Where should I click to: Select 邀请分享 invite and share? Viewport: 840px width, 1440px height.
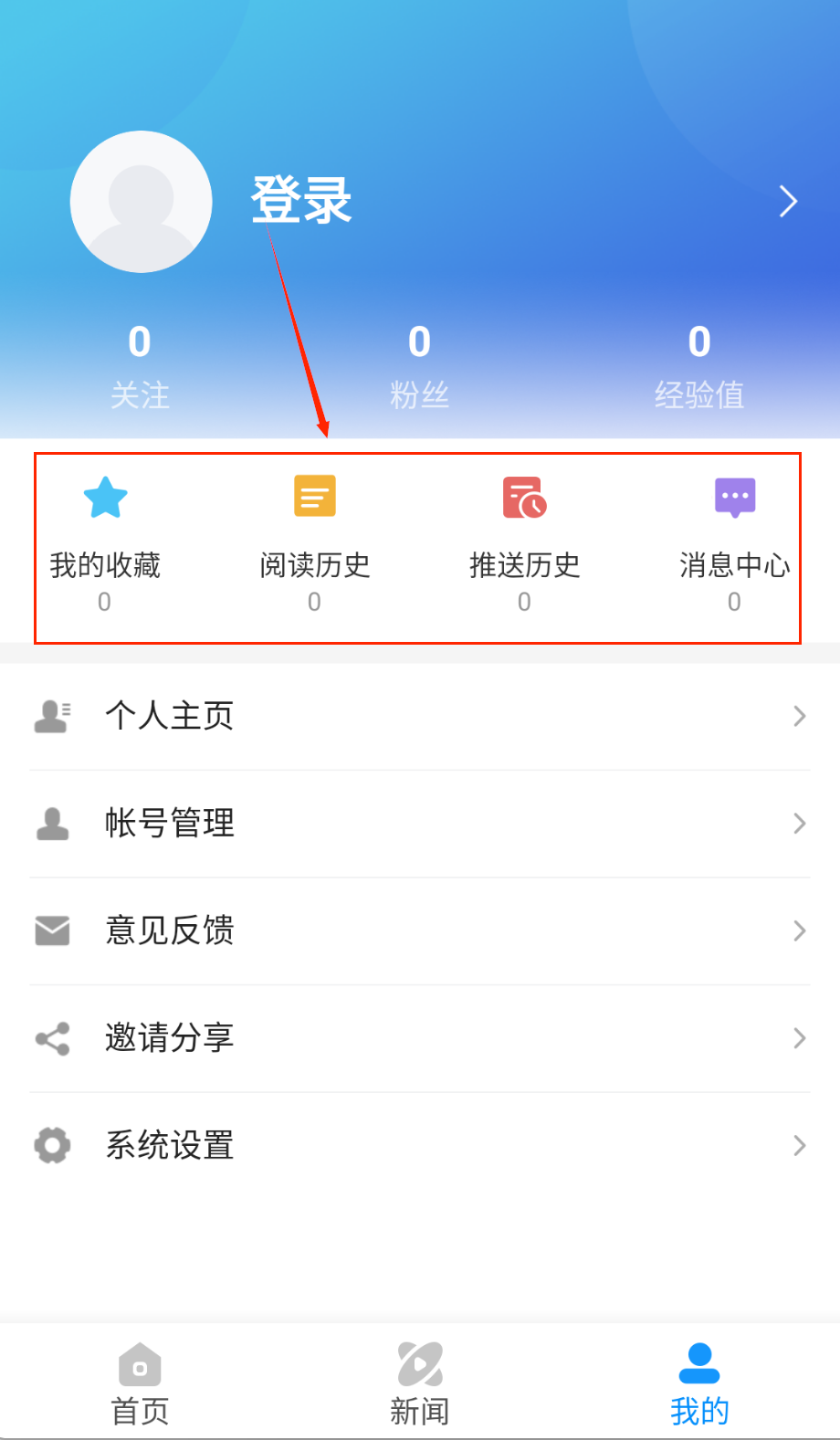point(420,1038)
